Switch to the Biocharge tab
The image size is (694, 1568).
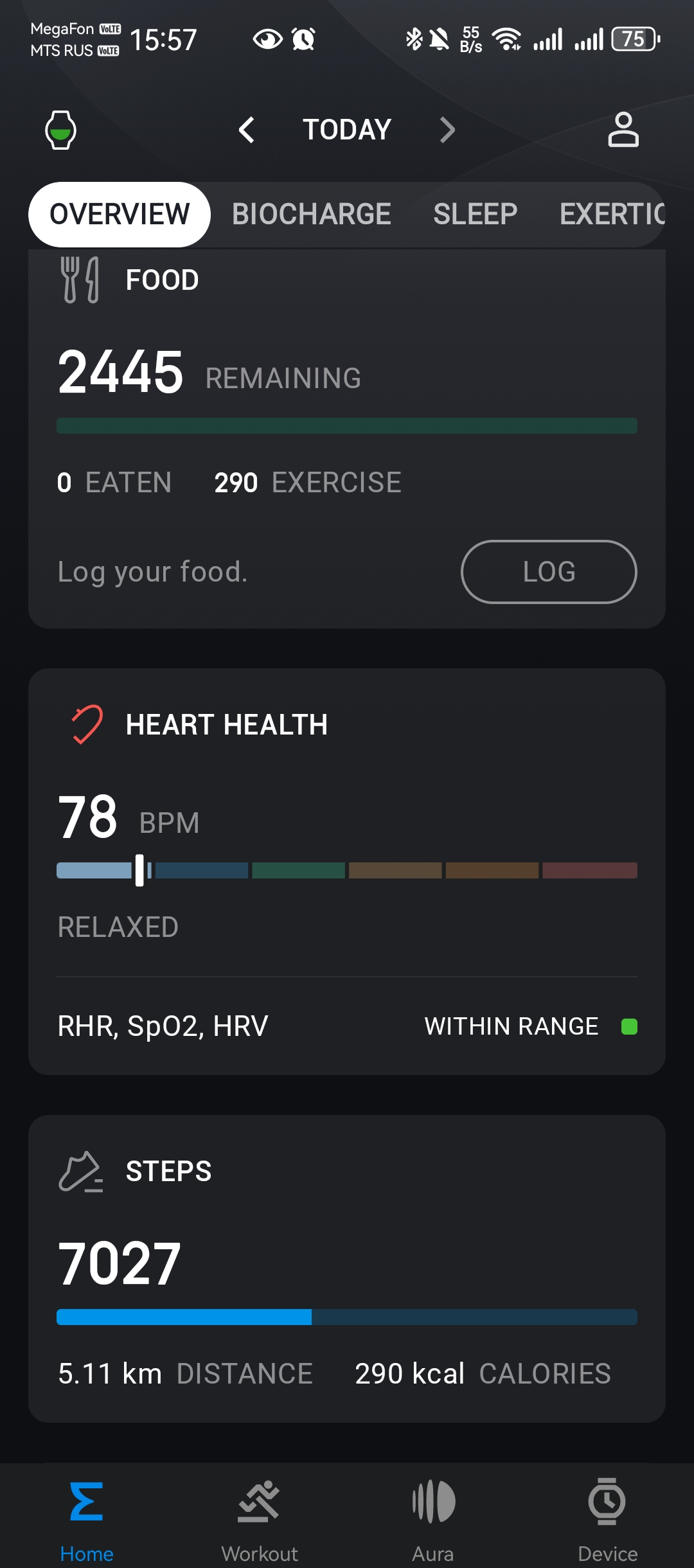[x=311, y=215]
